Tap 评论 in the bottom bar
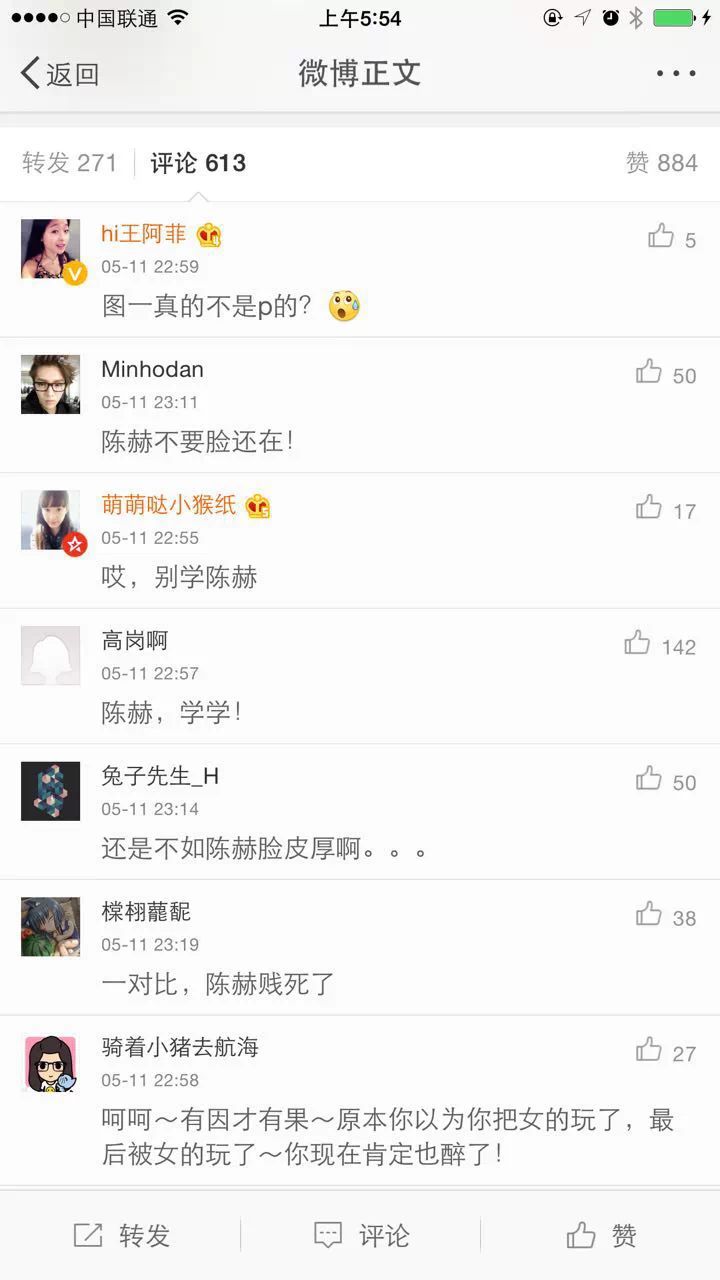The width and height of the screenshot is (720, 1280). pos(361,1236)
